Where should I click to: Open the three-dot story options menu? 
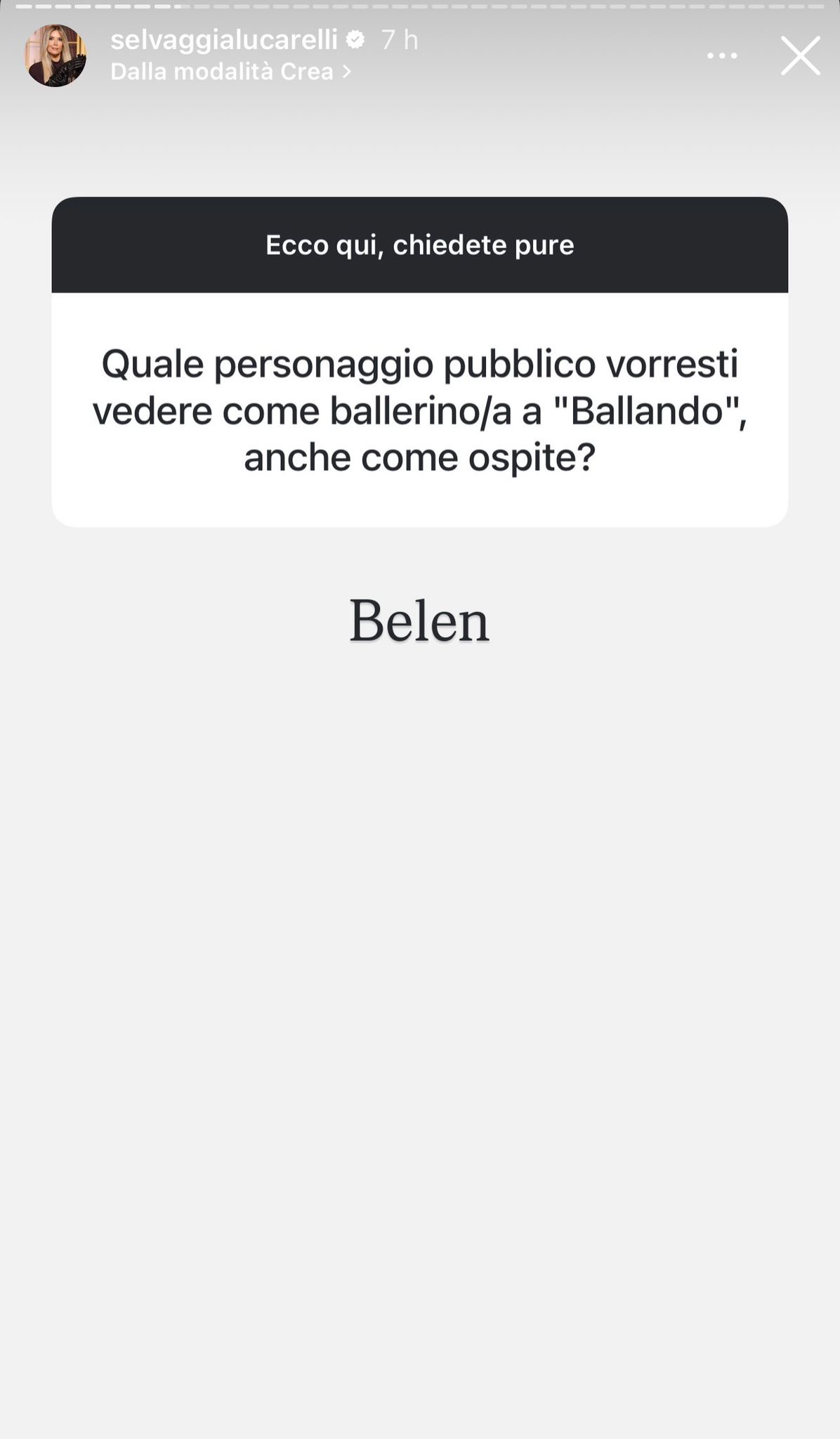tap(721, 56)
